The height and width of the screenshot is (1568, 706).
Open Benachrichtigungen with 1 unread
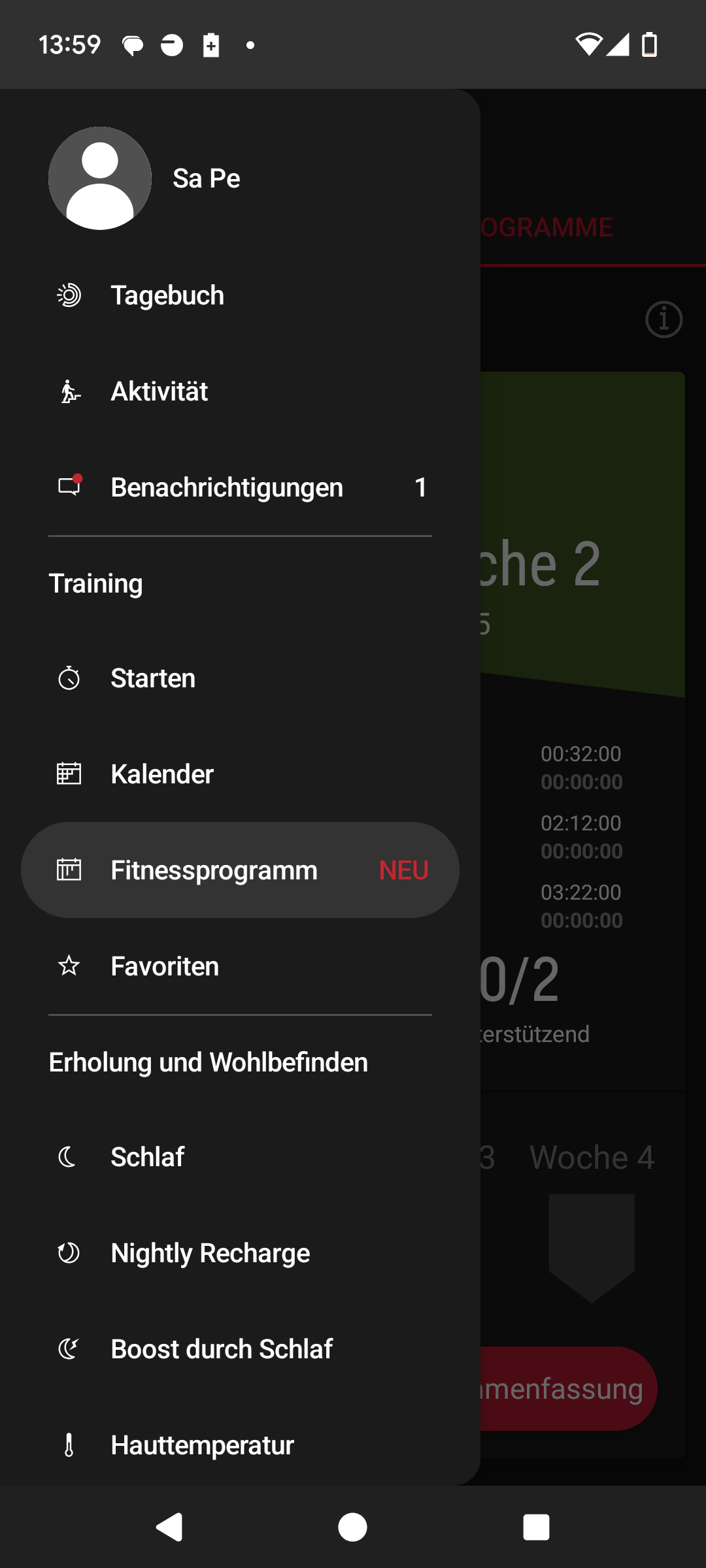point(240,487)
